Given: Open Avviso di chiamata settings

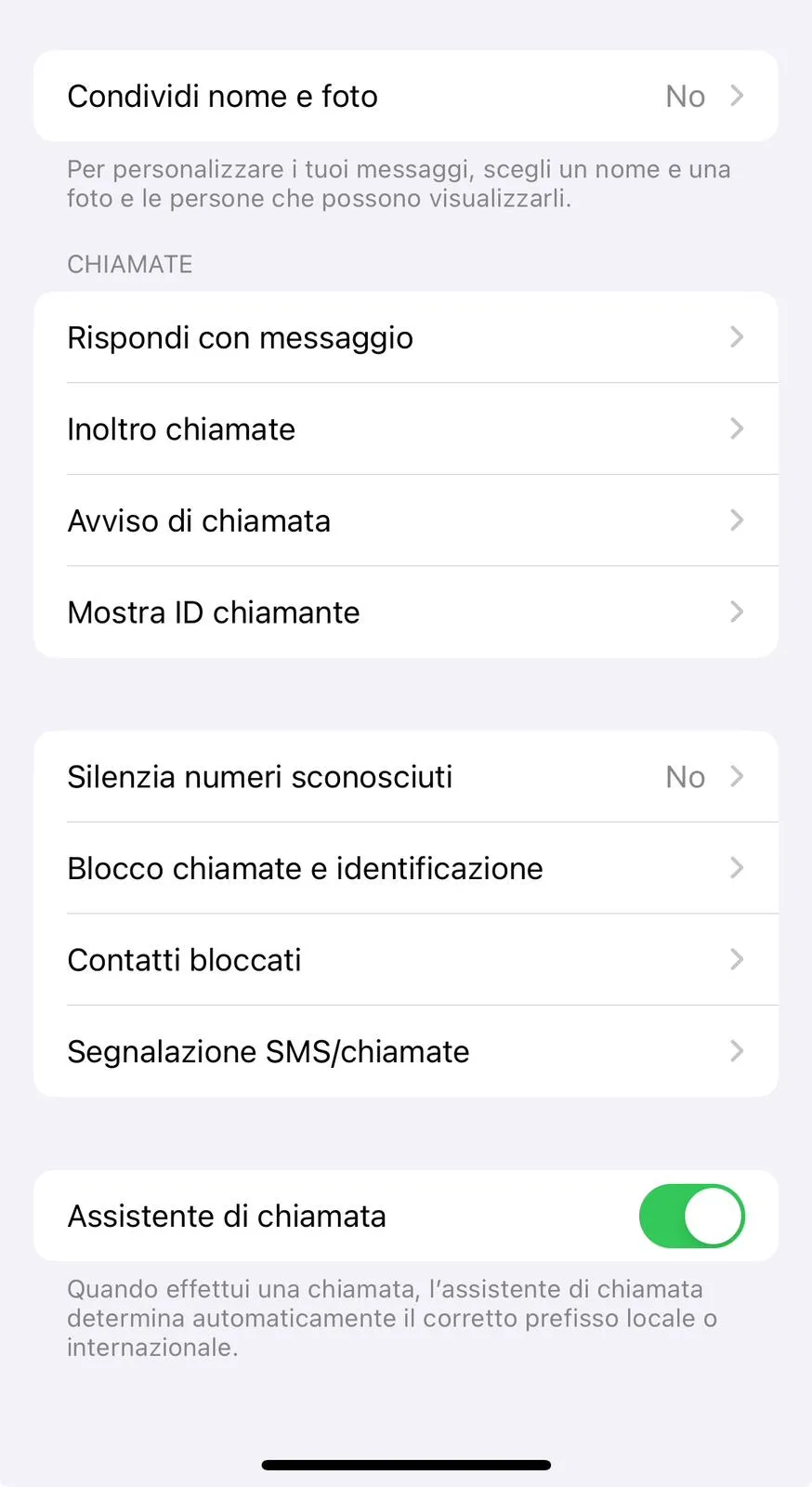Looking at the screenshot, I should click(x=406, y=520).
